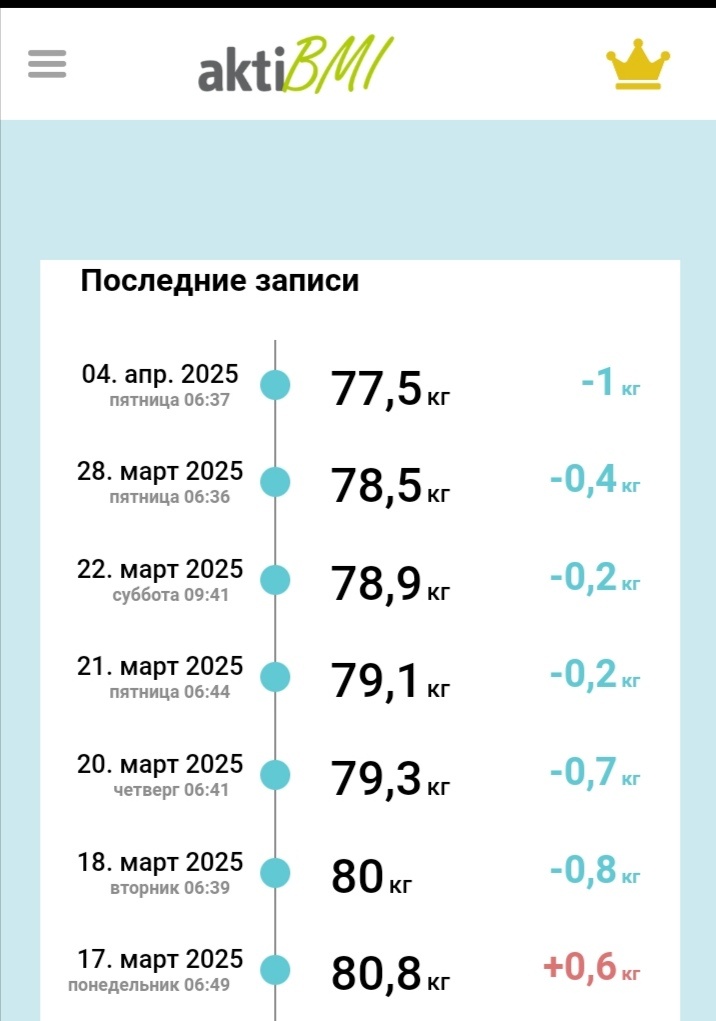Open the 28. март 2025 weight entry
This screenshot has height=1021, width=716.
pos(360,483)
